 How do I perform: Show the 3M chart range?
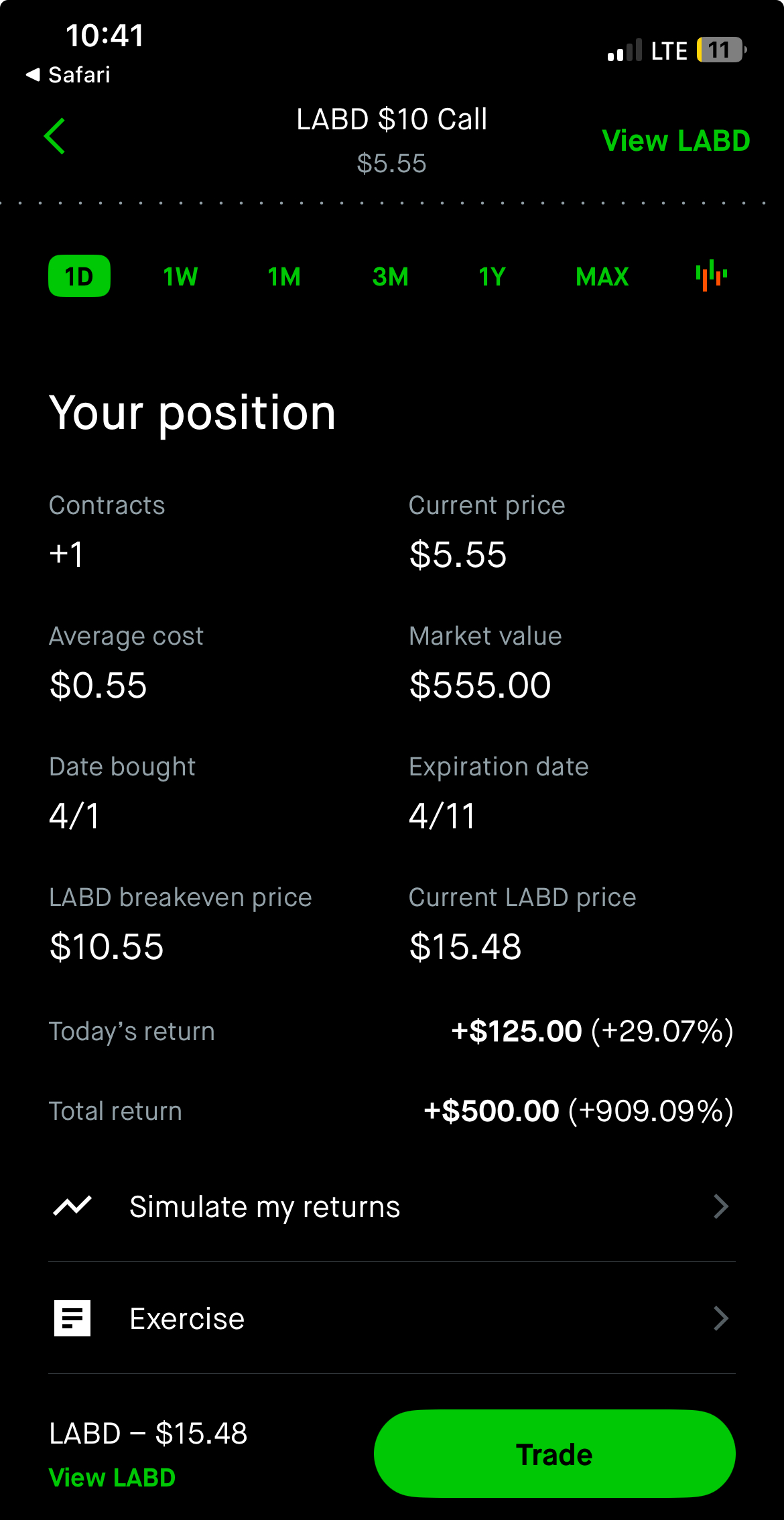pos(390,276)
